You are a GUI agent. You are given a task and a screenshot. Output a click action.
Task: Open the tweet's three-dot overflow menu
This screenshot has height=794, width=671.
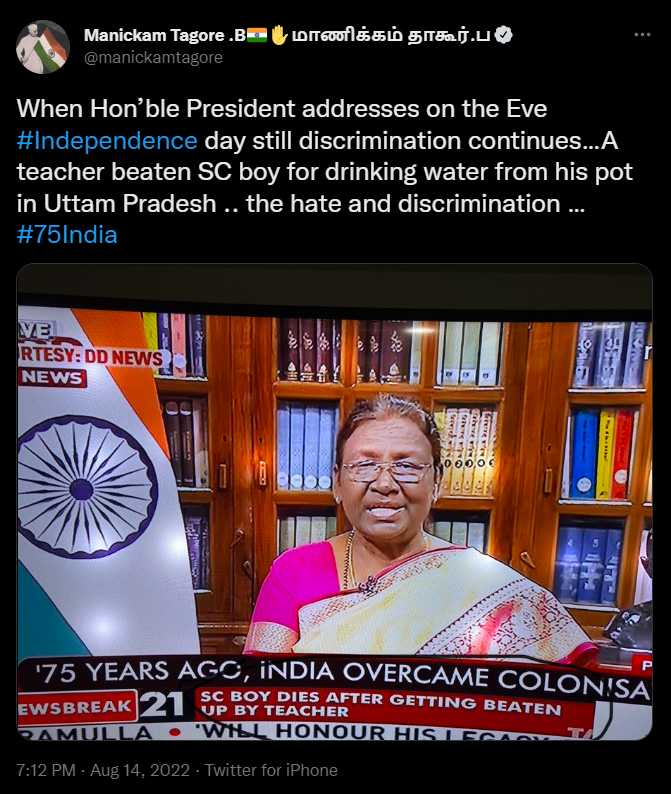coord(640,35)
